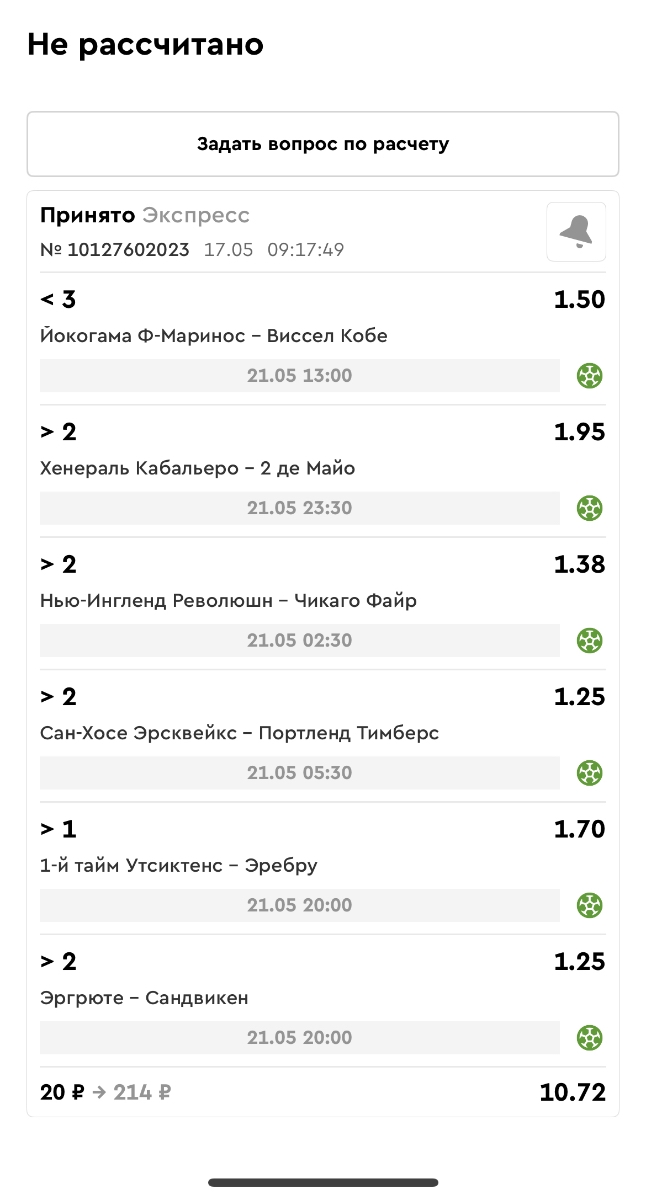
Task: Open the Хенераль Кабальеро – 2 де Майо match
Action: (198, 468)
